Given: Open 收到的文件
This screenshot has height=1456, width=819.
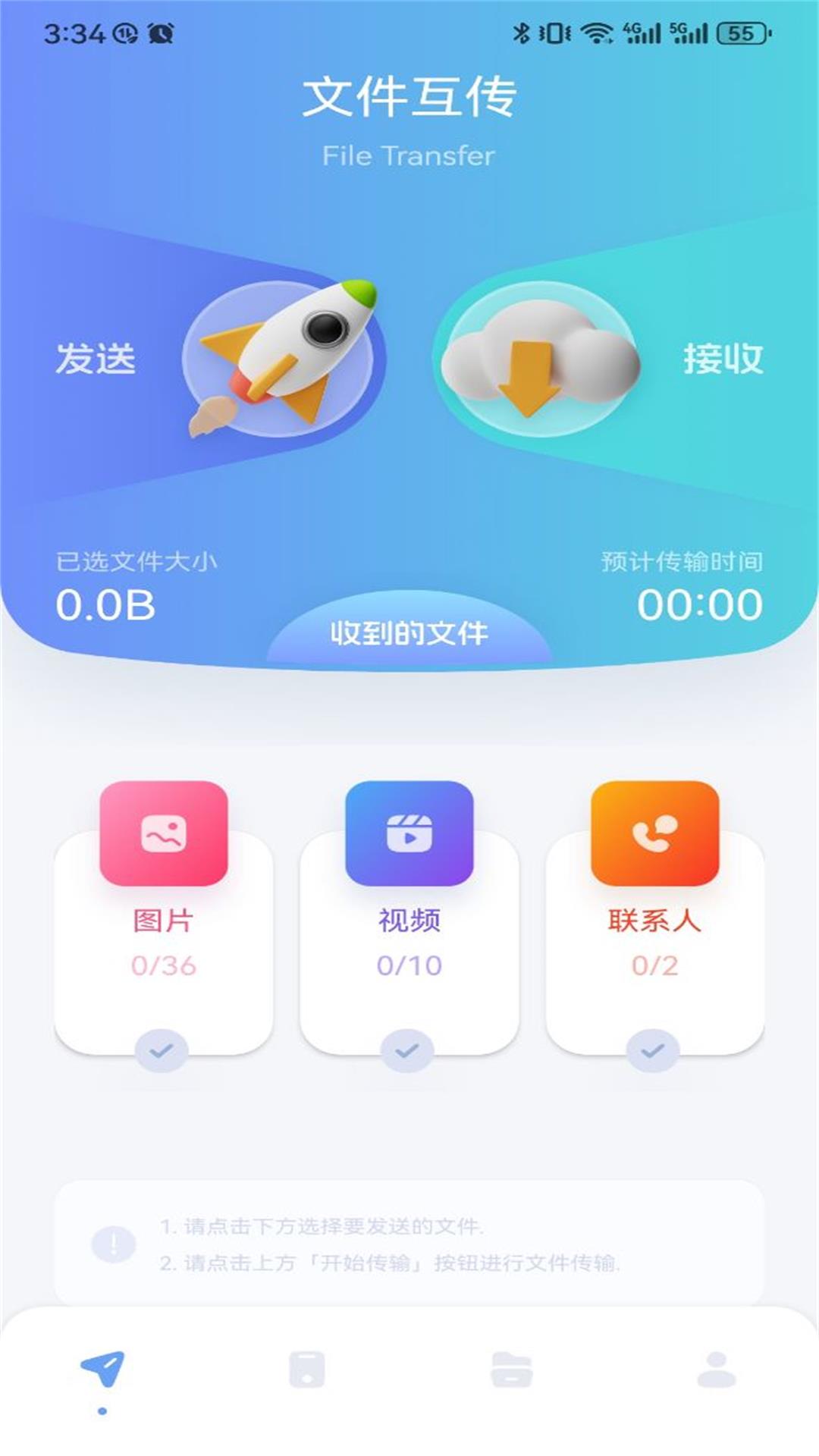Looking at the screenshot, I should coord(409,632).
